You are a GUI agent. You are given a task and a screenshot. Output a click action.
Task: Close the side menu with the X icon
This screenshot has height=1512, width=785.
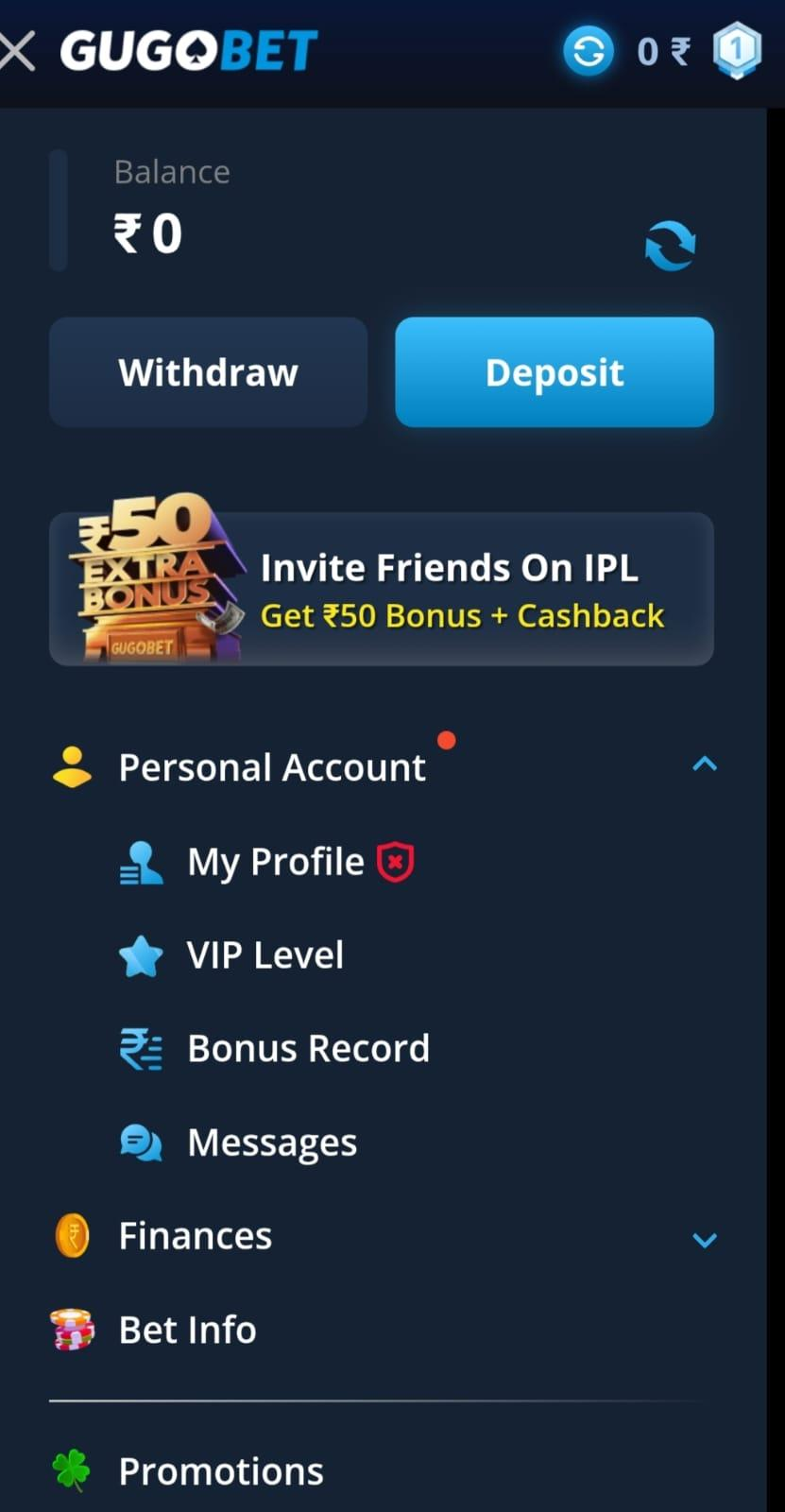point(17,51)
